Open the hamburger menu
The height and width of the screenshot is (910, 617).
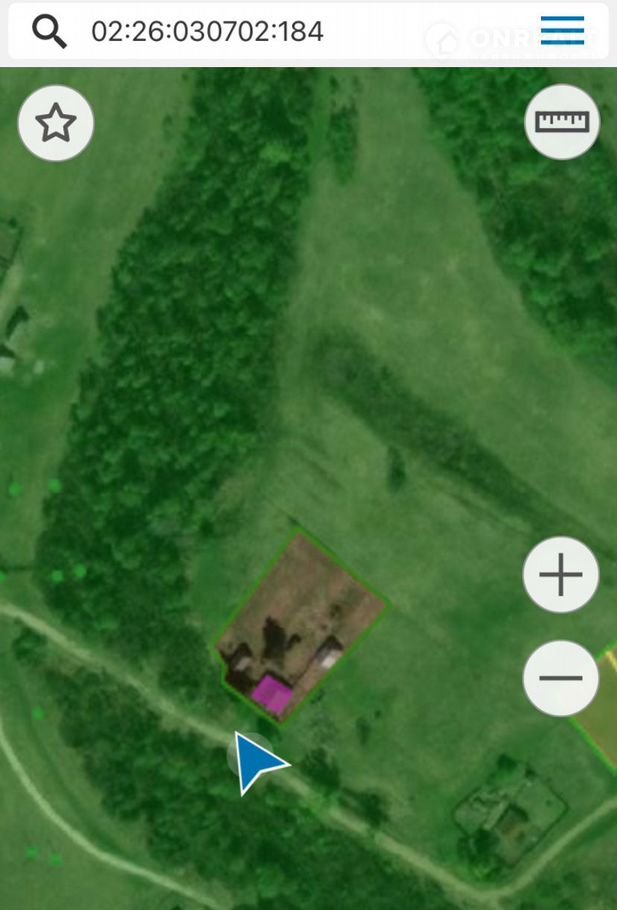[x=562, y=31]
